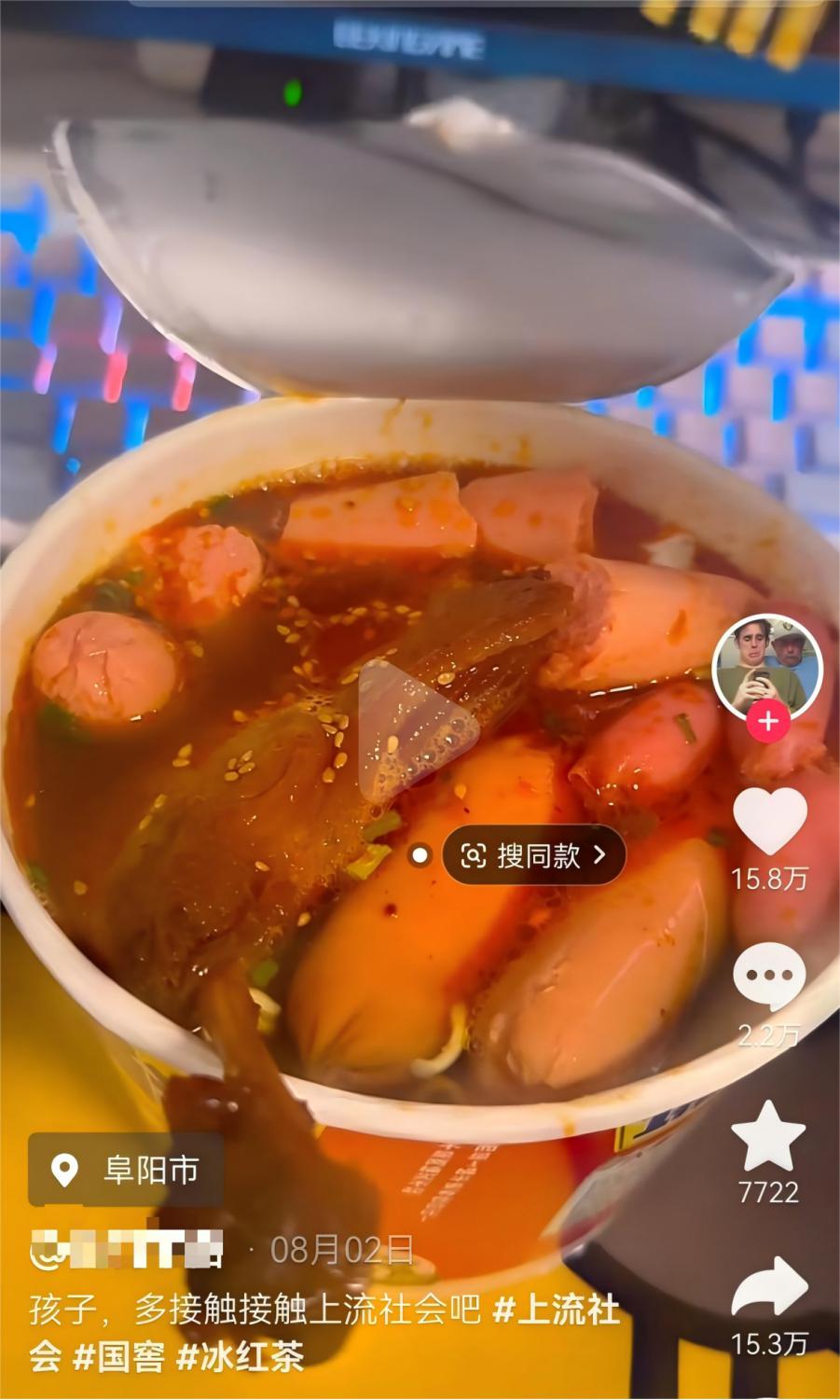Share this video
This screenshot has height=1400, width=840.
[x=769, y=1287]
